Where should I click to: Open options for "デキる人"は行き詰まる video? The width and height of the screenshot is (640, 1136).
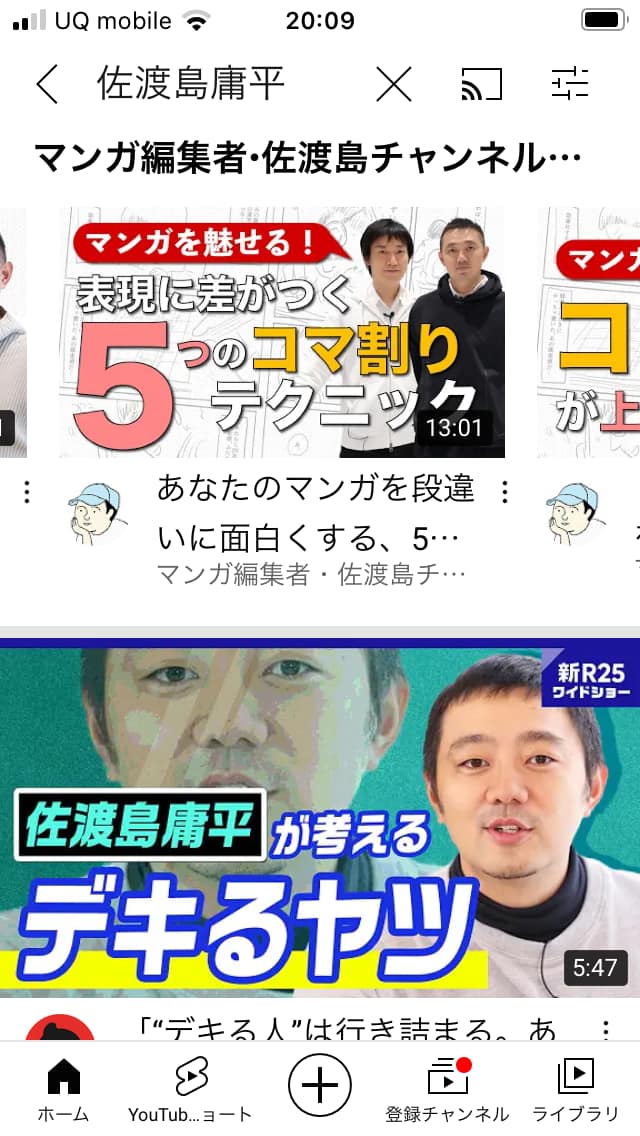click(604, 1028)
